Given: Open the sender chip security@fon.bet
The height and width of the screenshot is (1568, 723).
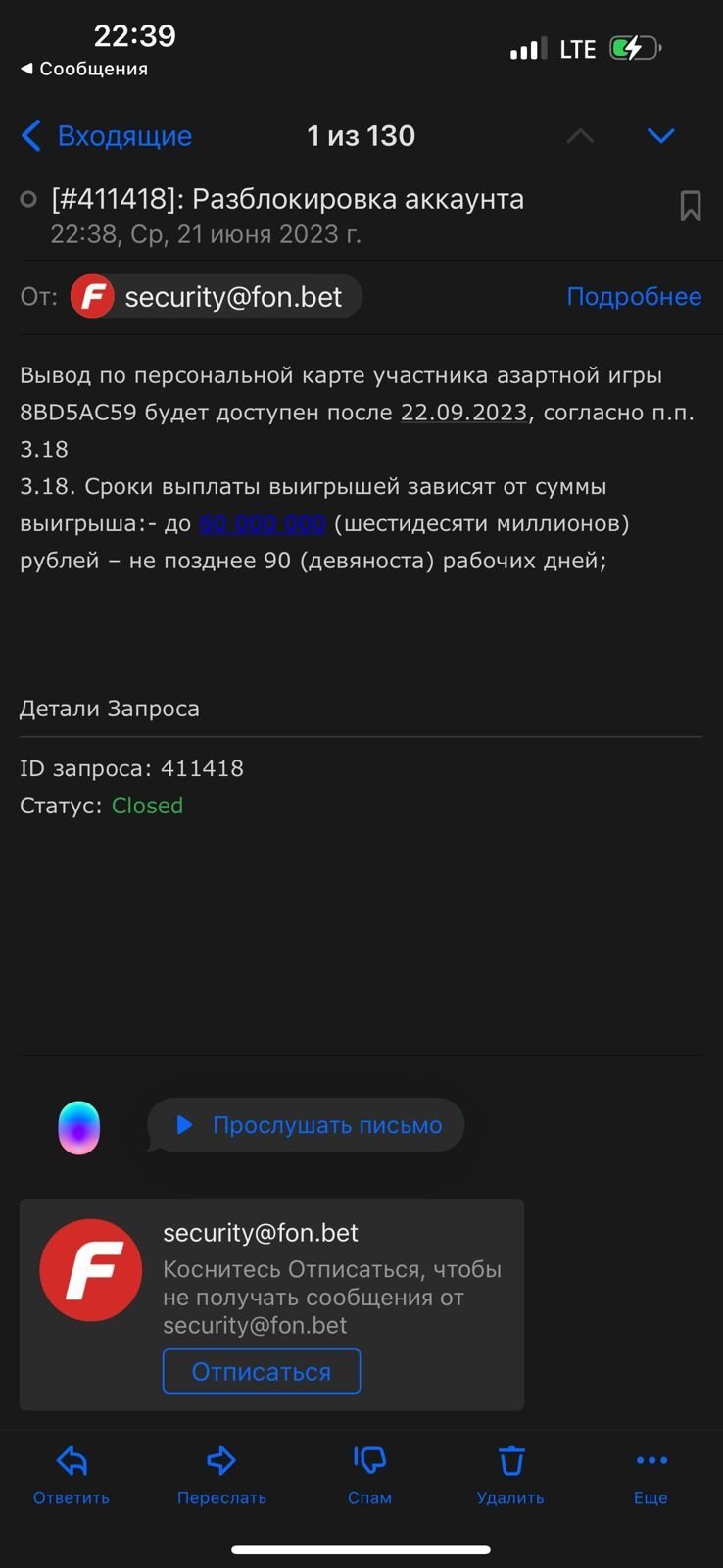Looking at the screenshot, I should 216,297.
